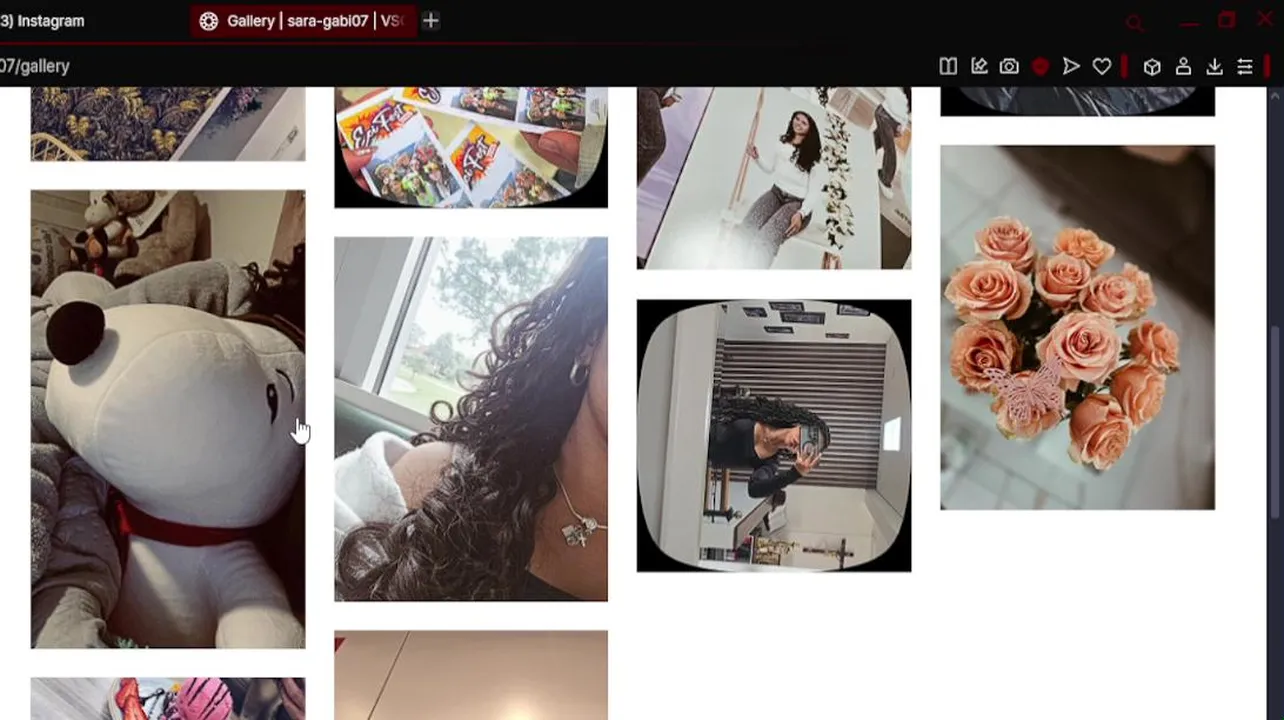Open the profile account icon

point(1183,66)
